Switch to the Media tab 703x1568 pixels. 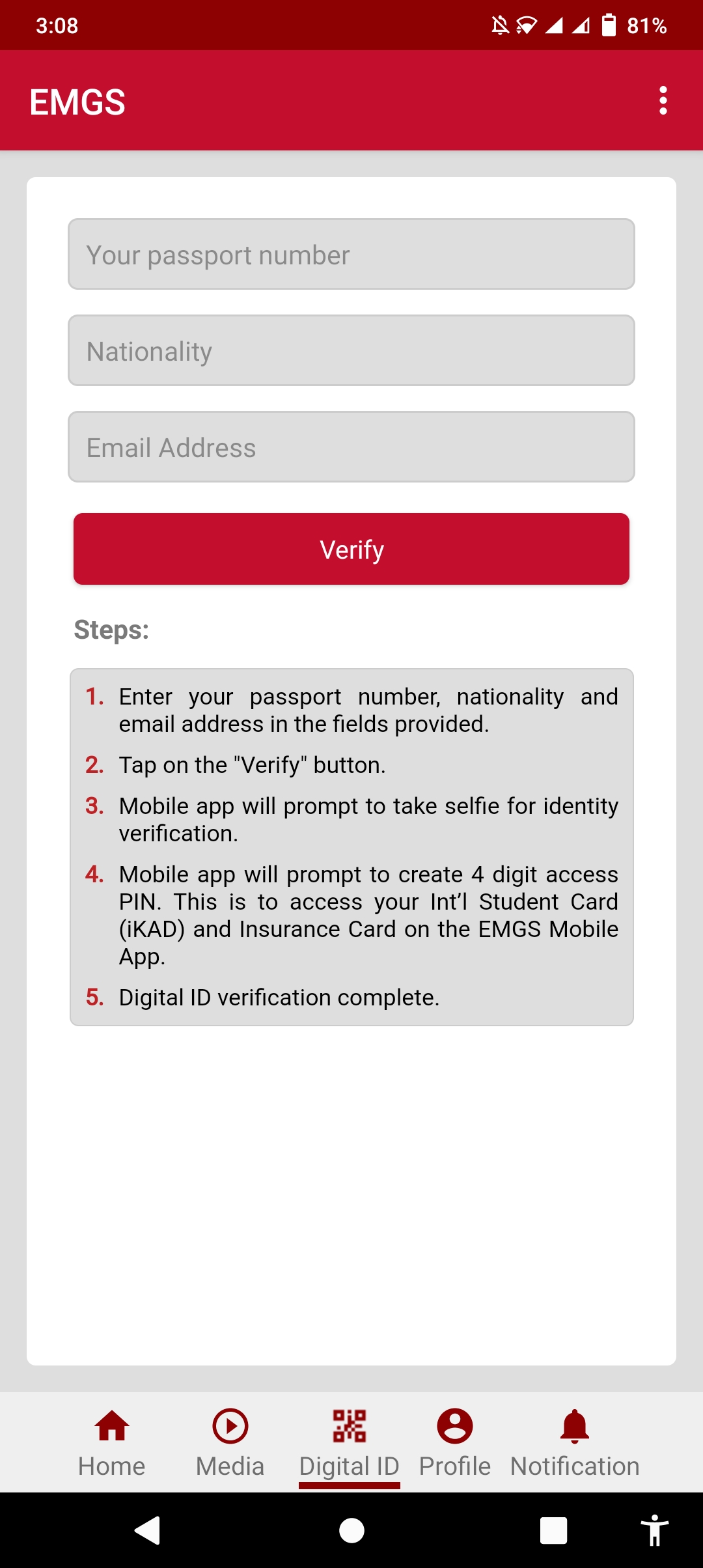point(230,1442)
